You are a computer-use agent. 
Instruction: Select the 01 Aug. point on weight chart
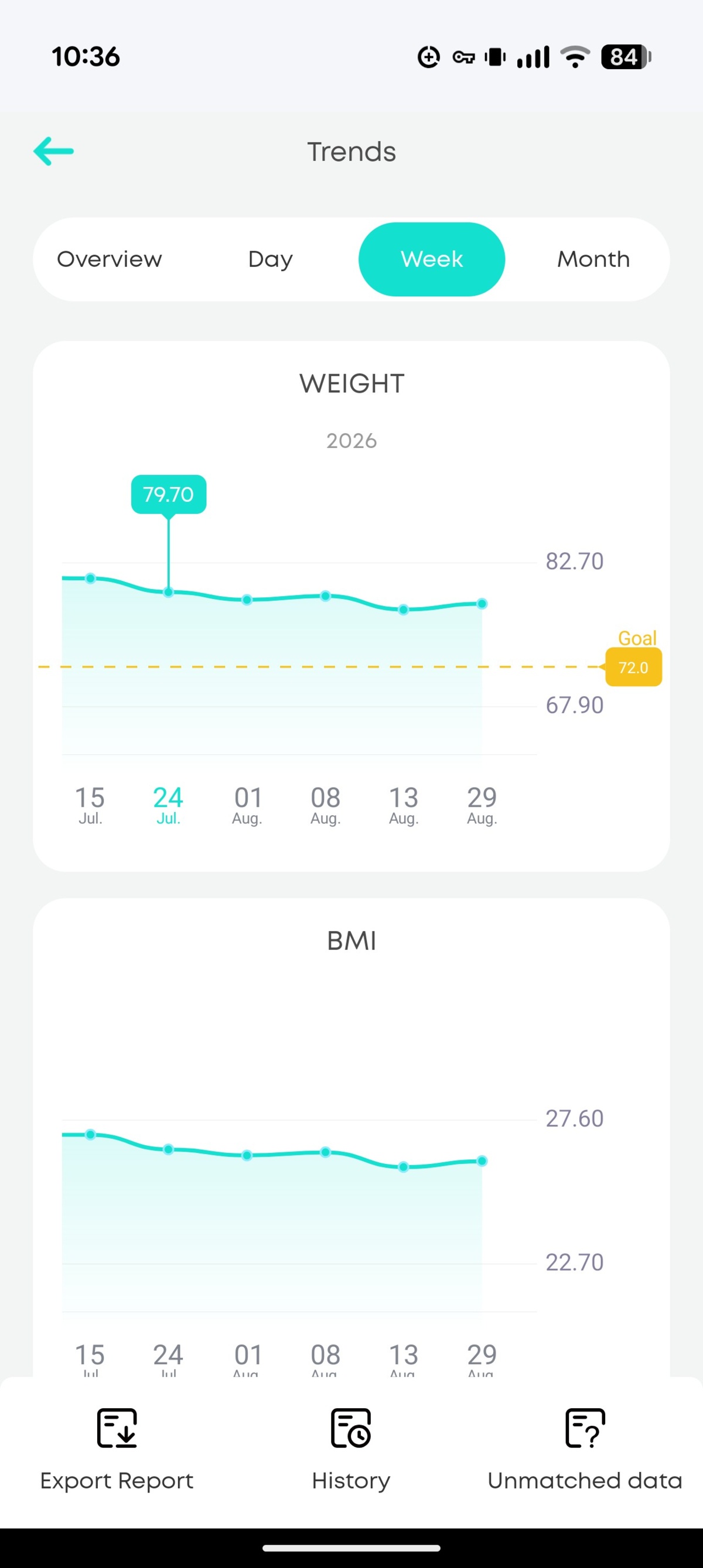(247, 600)
